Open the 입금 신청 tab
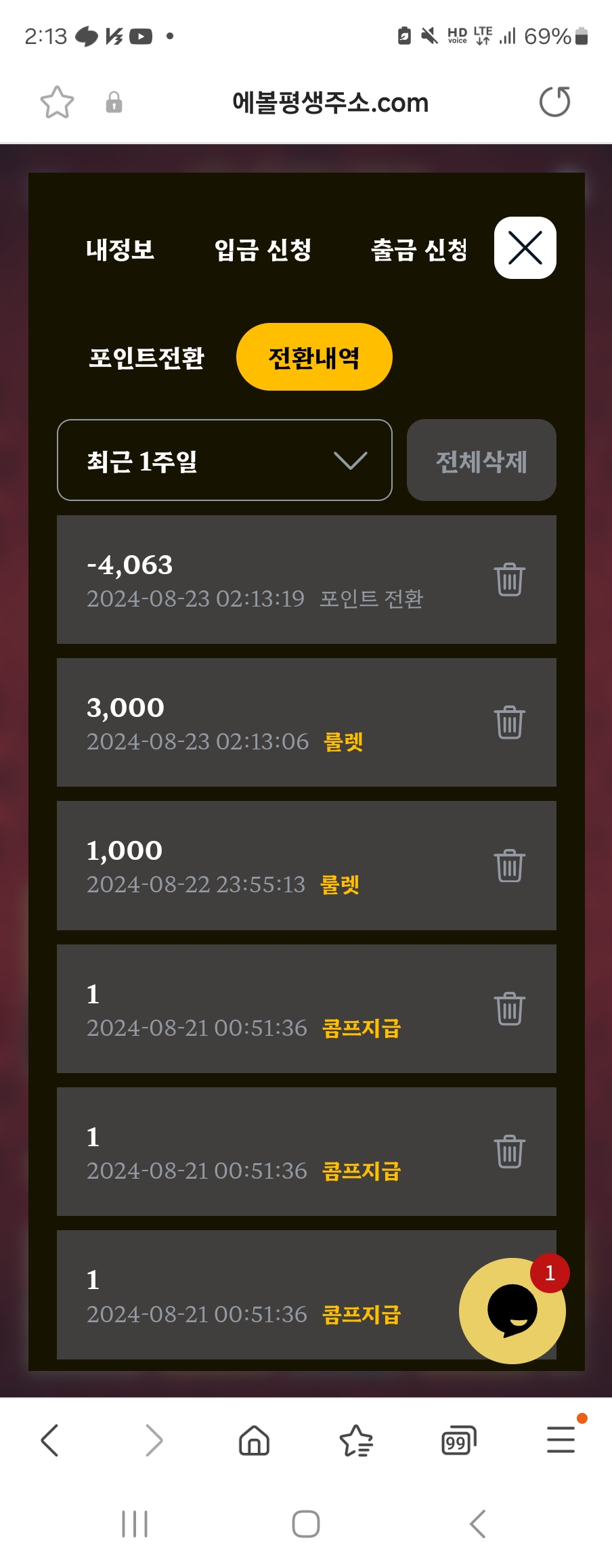This screenshot has width=612, height=1568. point(263,250)
